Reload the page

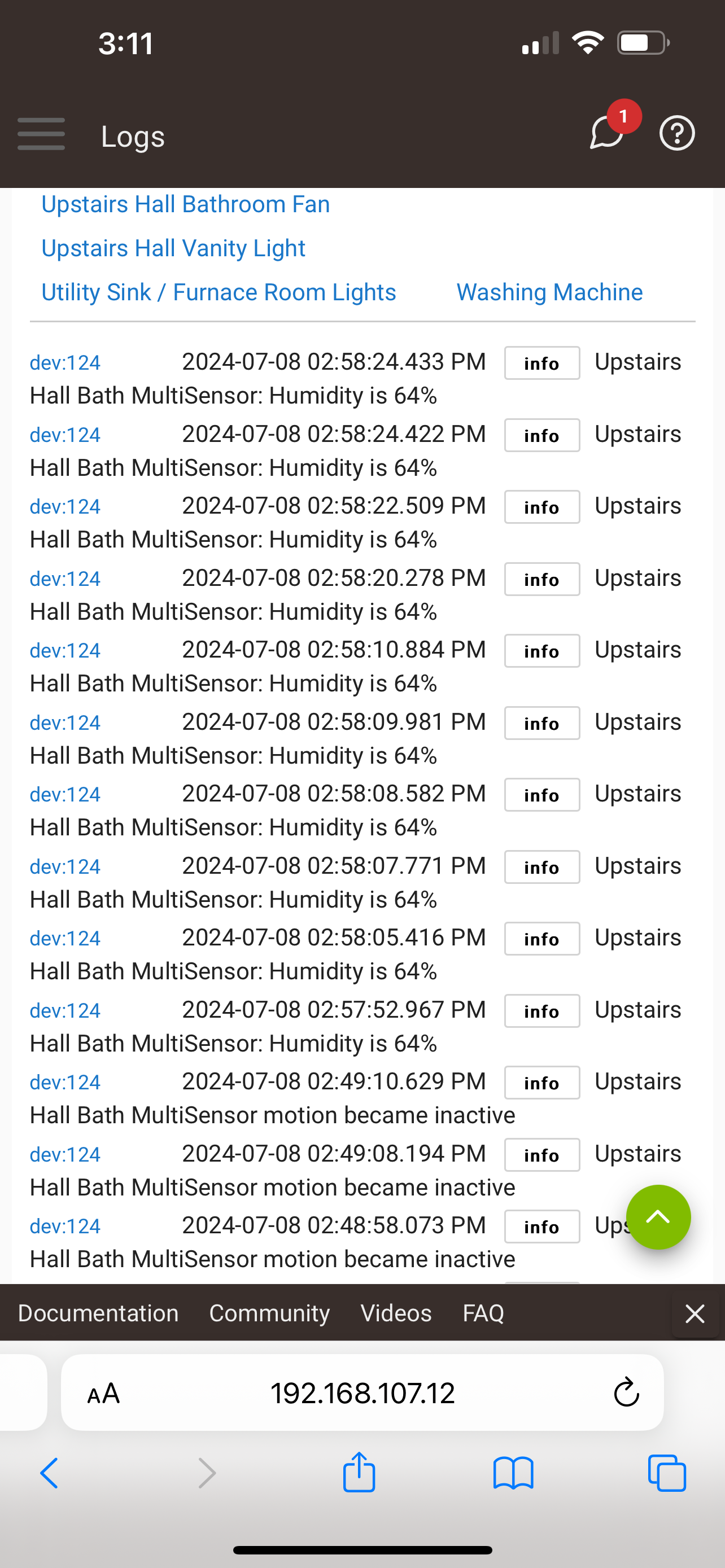pyautogui.click(x=626, y=1392)
